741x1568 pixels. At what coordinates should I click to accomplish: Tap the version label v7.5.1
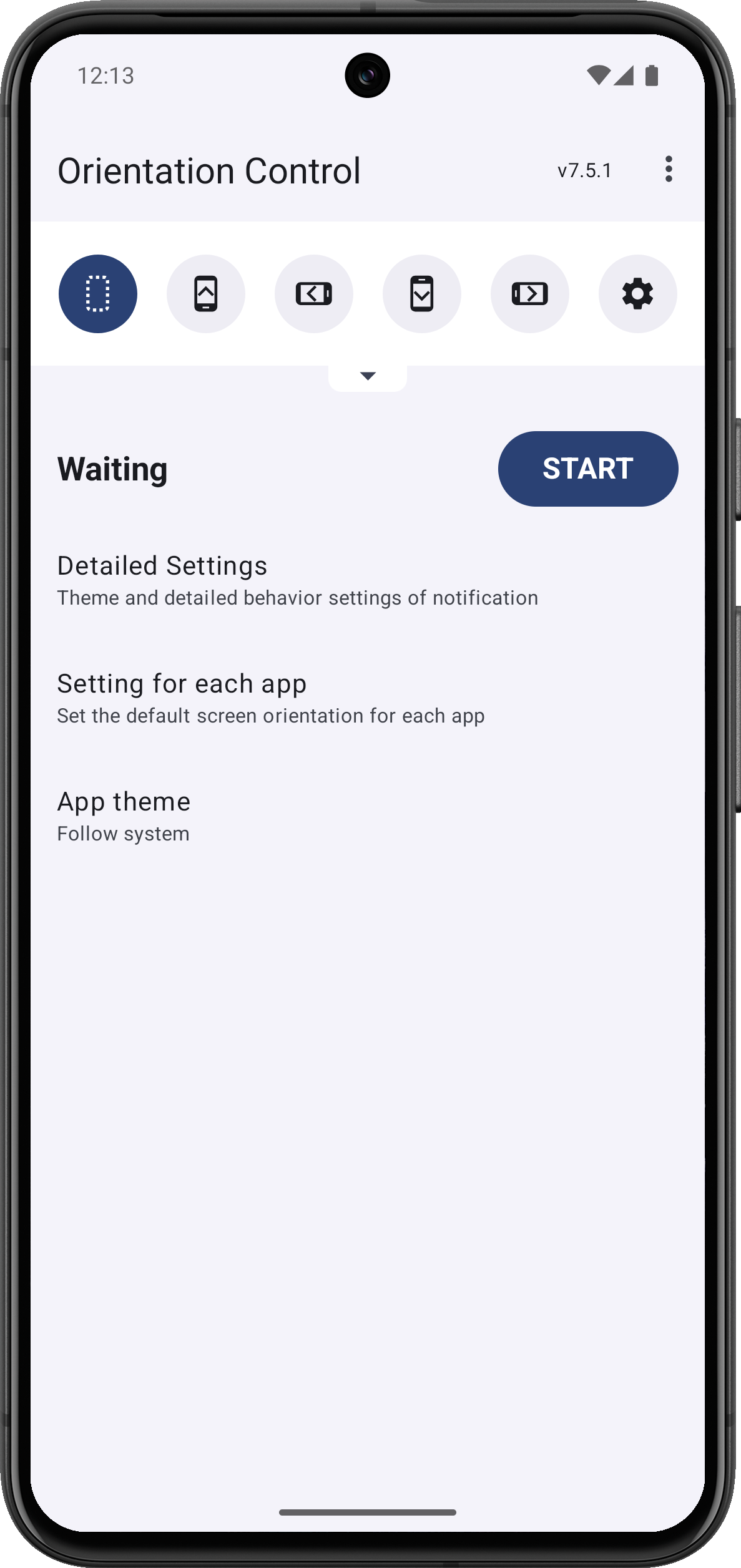point(584,170)
